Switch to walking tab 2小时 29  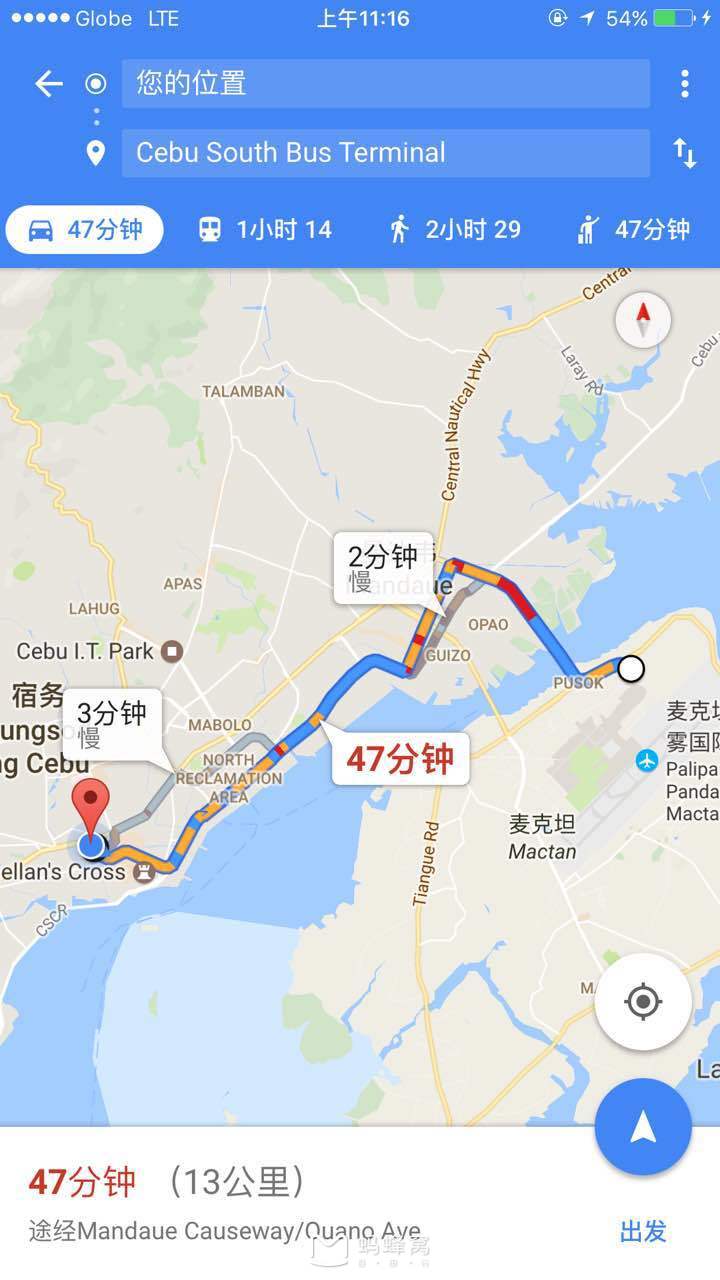pos(454,230)
